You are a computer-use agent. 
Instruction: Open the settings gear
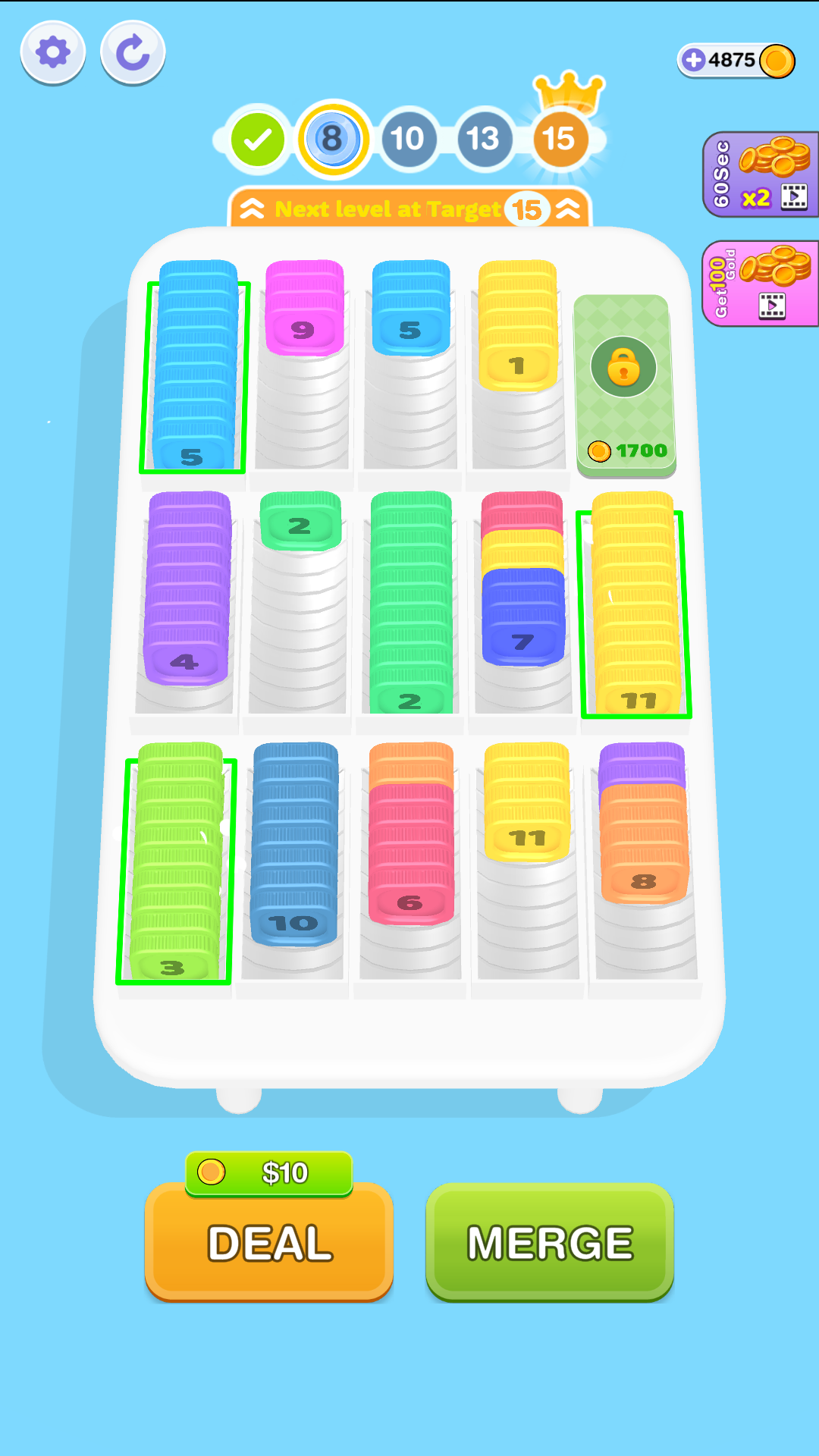pyautogui.click(x=52, y=52)
